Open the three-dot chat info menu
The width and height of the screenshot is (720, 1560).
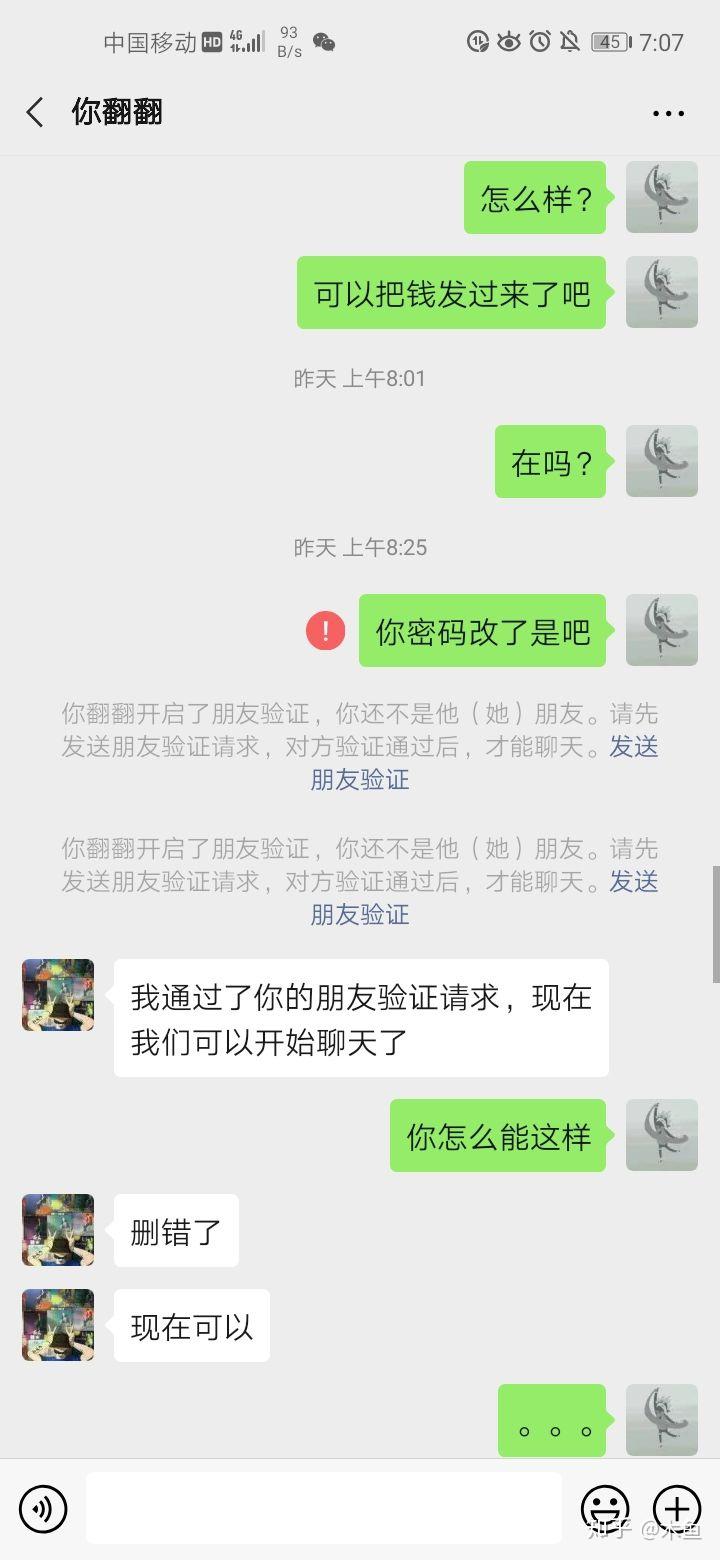pyautogui.click(x=668, y=113)
